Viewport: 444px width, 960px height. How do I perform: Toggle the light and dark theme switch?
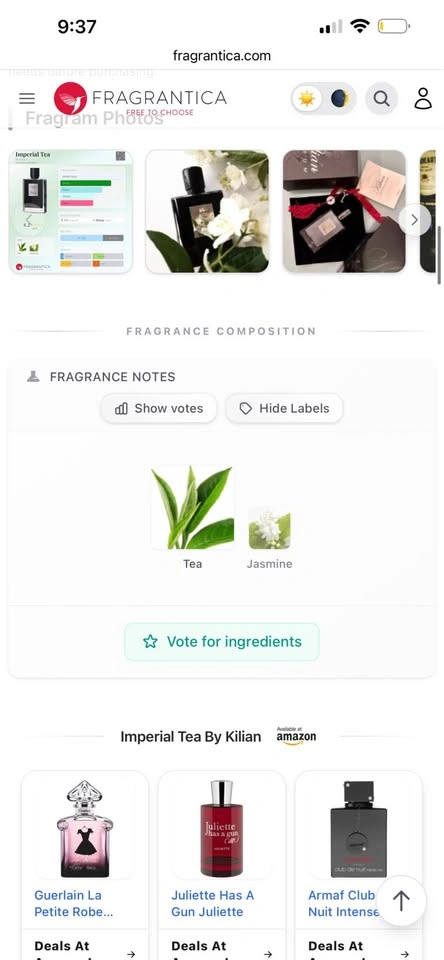[323, 99]
